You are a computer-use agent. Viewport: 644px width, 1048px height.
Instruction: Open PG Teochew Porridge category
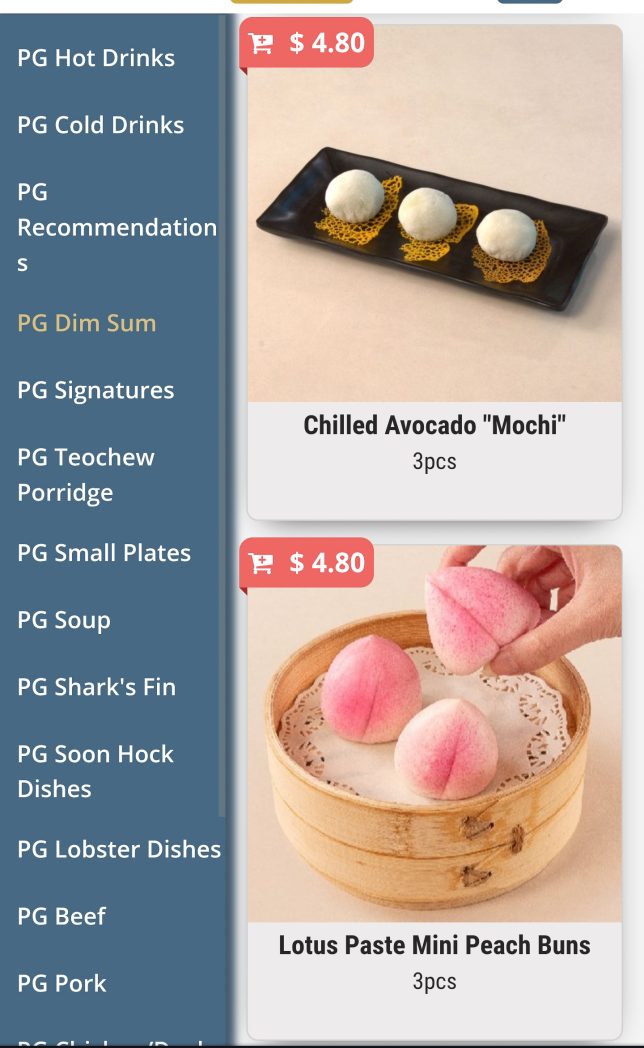(86, 474)
